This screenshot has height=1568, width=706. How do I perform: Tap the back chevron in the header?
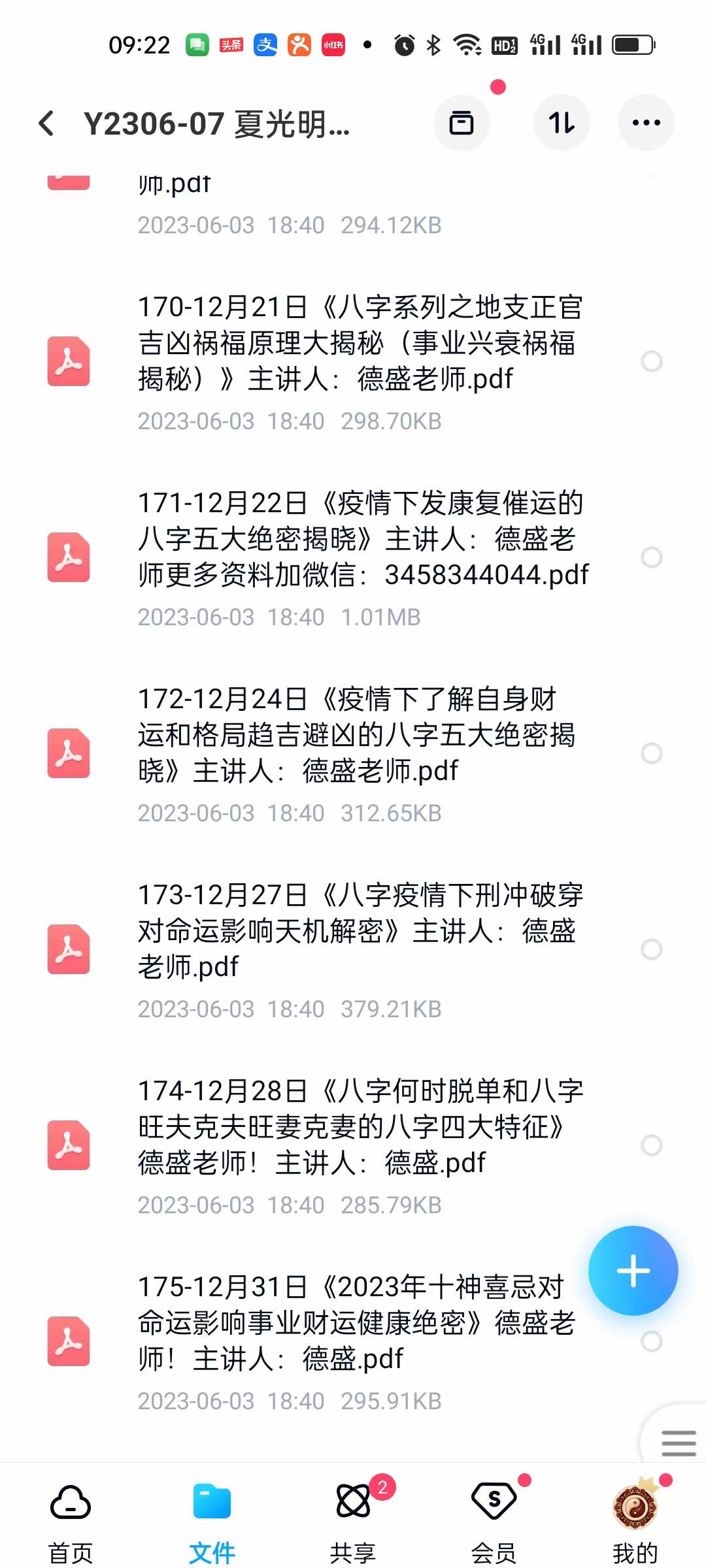click(46, 123)
